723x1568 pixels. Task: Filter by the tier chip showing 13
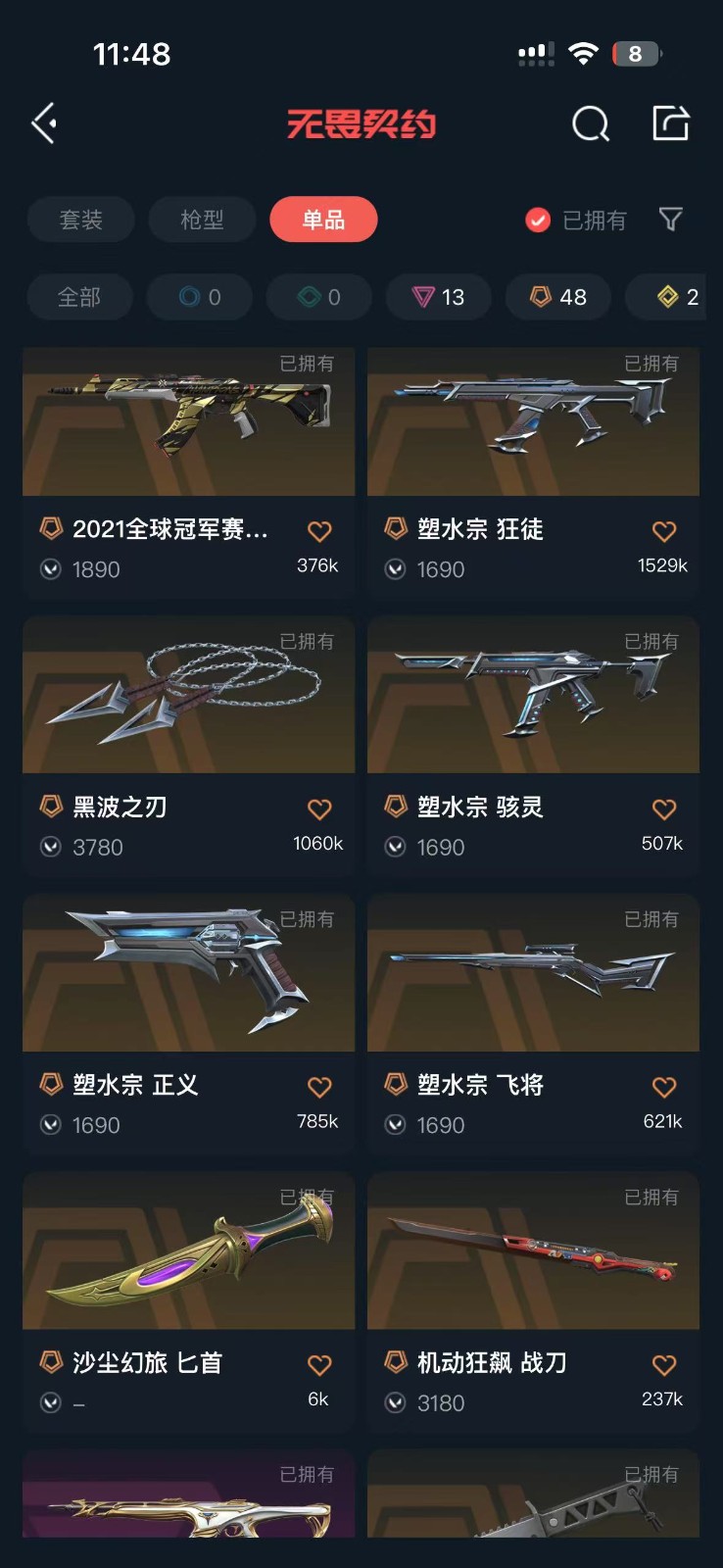(x=438, y=297)
